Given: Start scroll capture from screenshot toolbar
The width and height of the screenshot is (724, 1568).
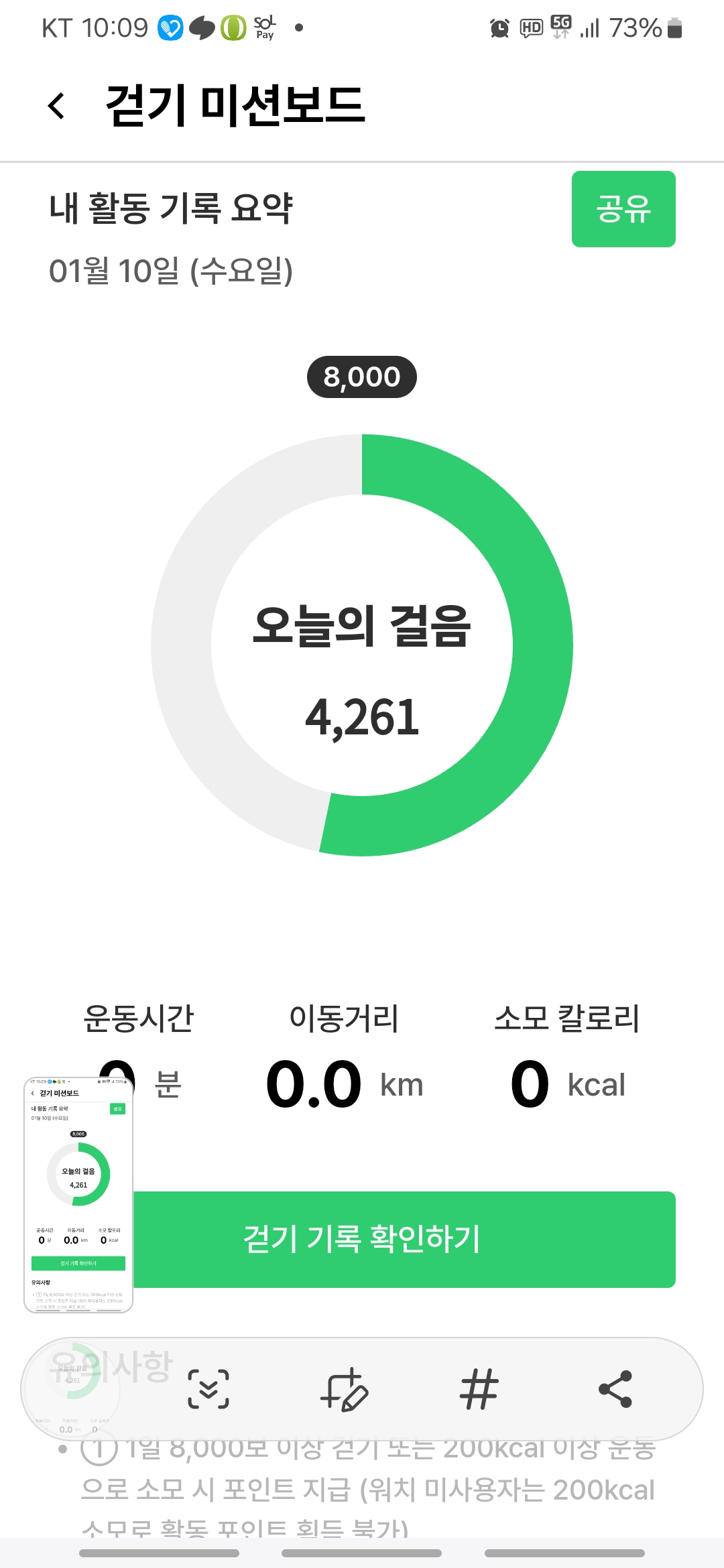Looking at the screenshot, I should (208, 1389).
